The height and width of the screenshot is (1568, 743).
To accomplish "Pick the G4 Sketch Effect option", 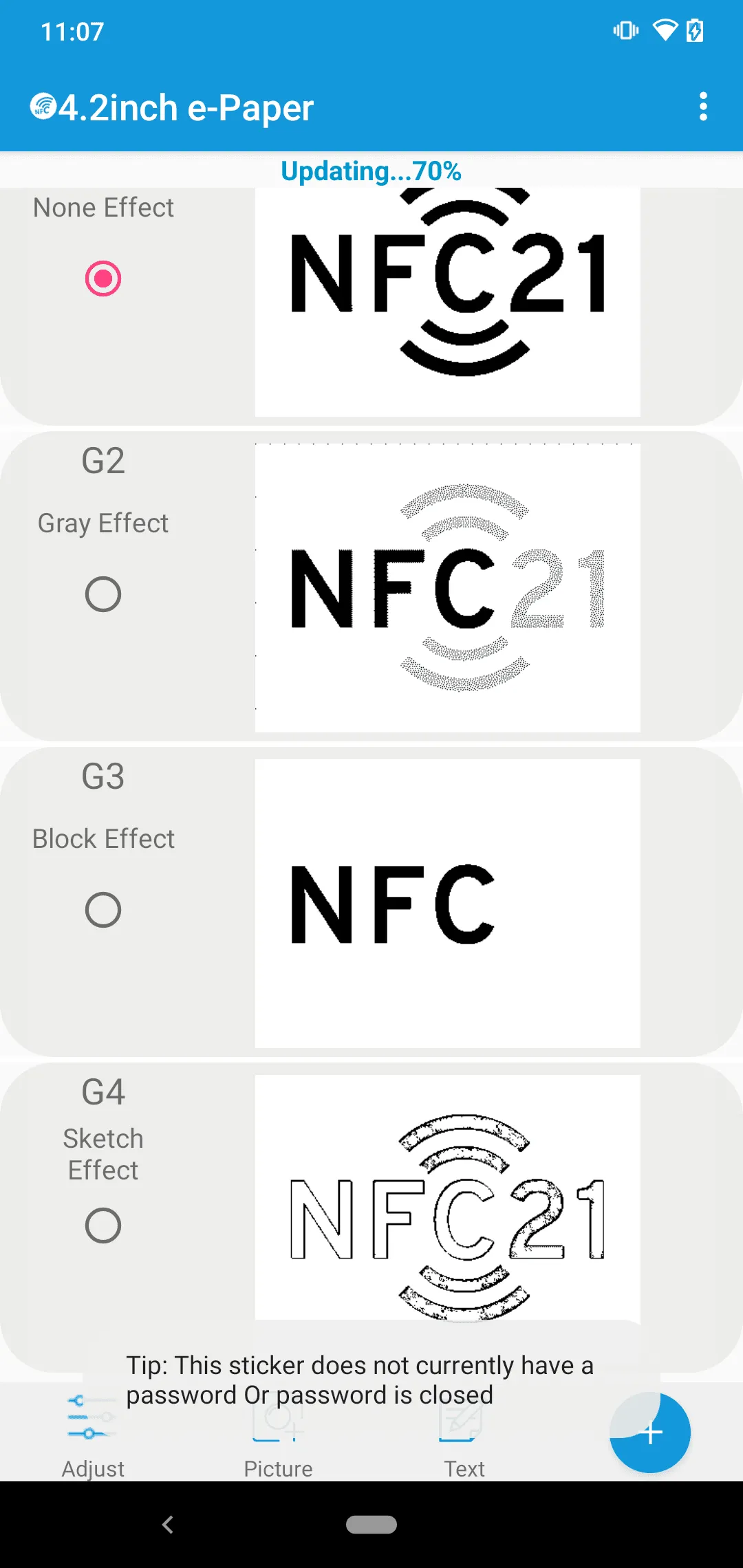I will (103, 1226).
